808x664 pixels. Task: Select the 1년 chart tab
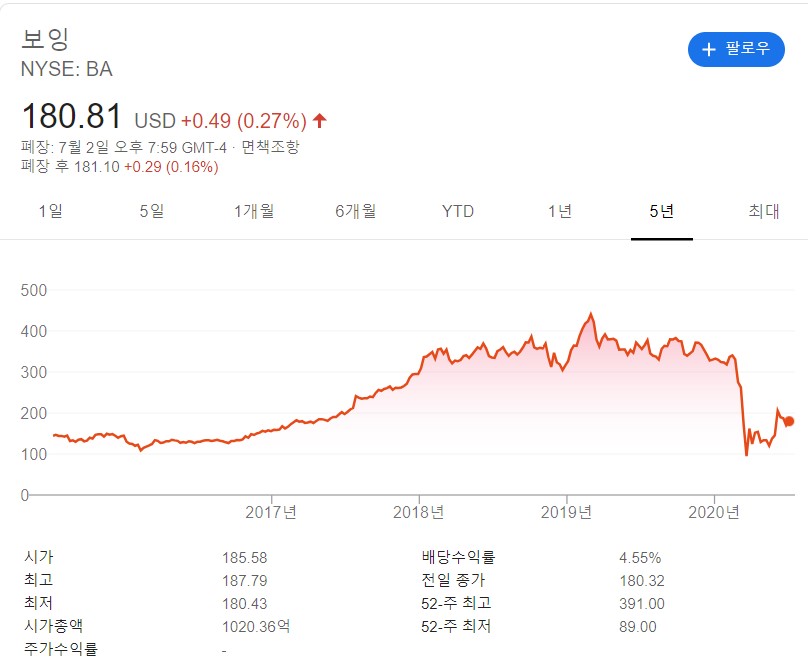(560, 211)
